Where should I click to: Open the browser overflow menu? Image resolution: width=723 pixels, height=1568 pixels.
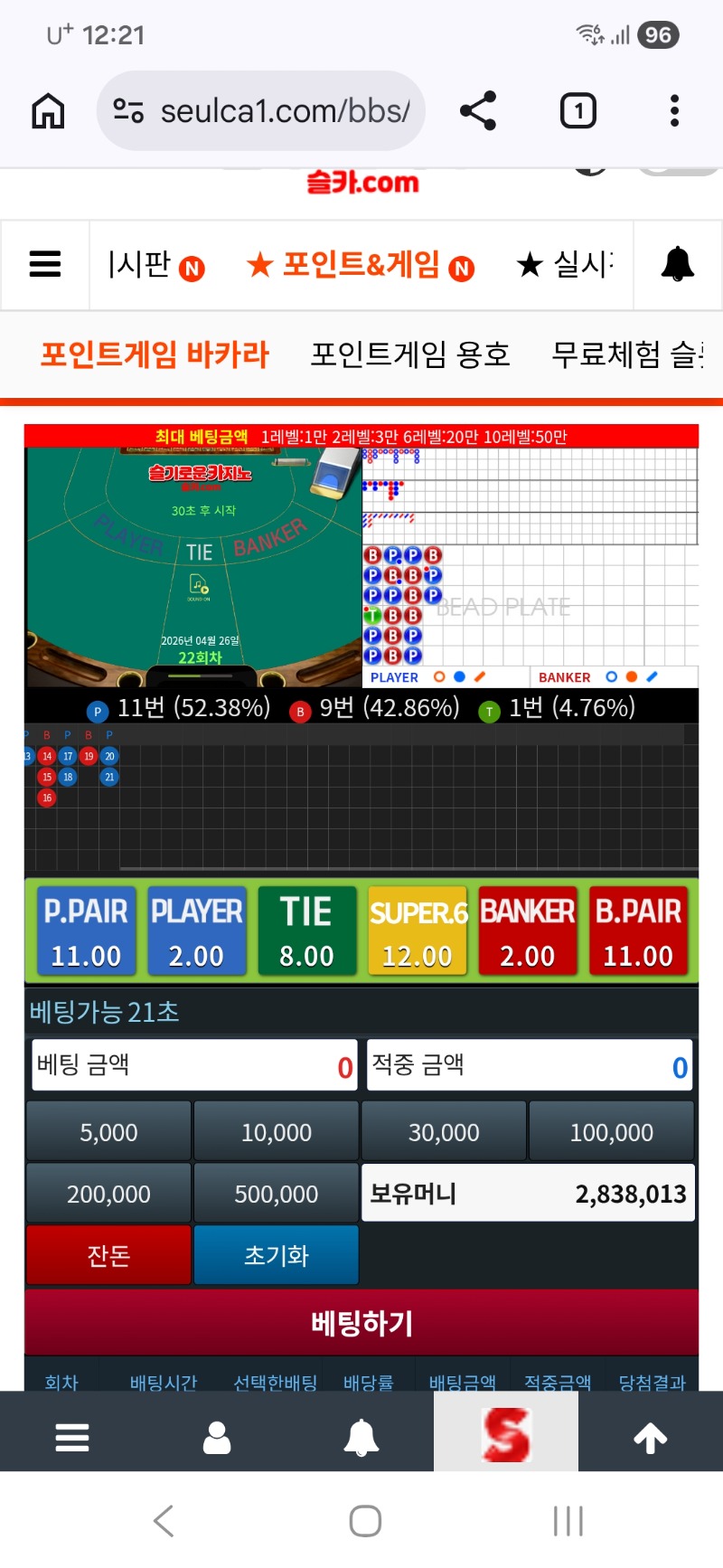click(674, 111)
